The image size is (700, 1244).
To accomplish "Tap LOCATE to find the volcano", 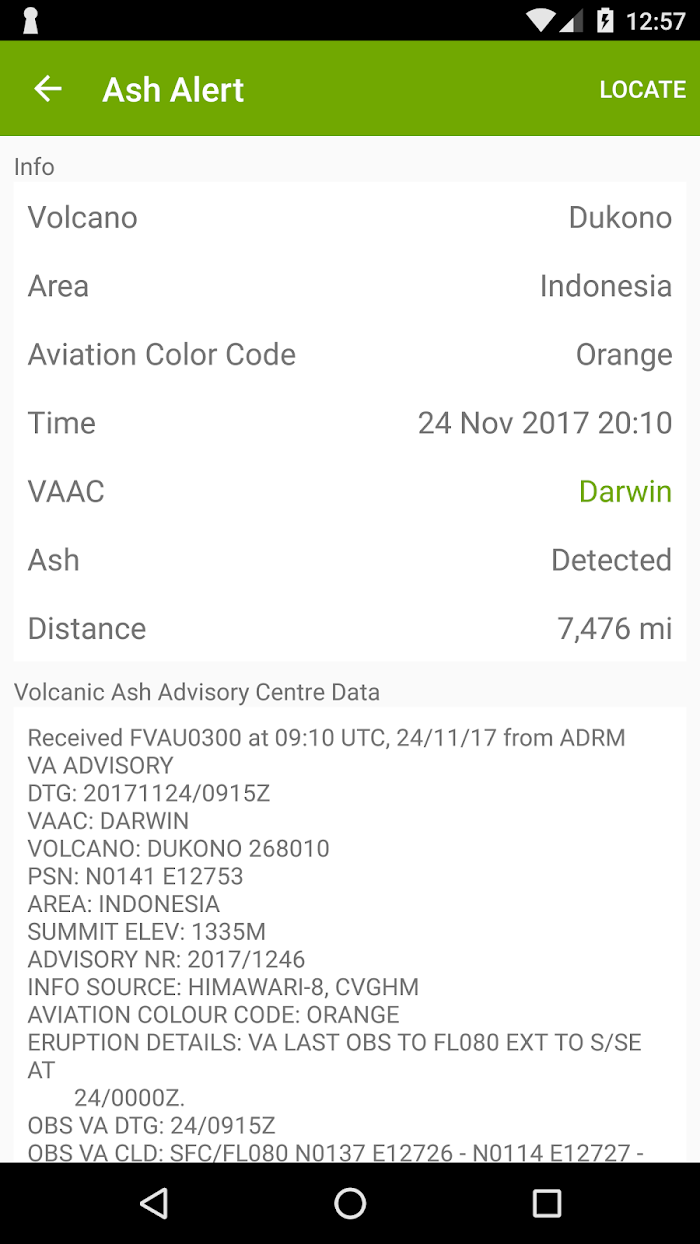I will 642,89.
